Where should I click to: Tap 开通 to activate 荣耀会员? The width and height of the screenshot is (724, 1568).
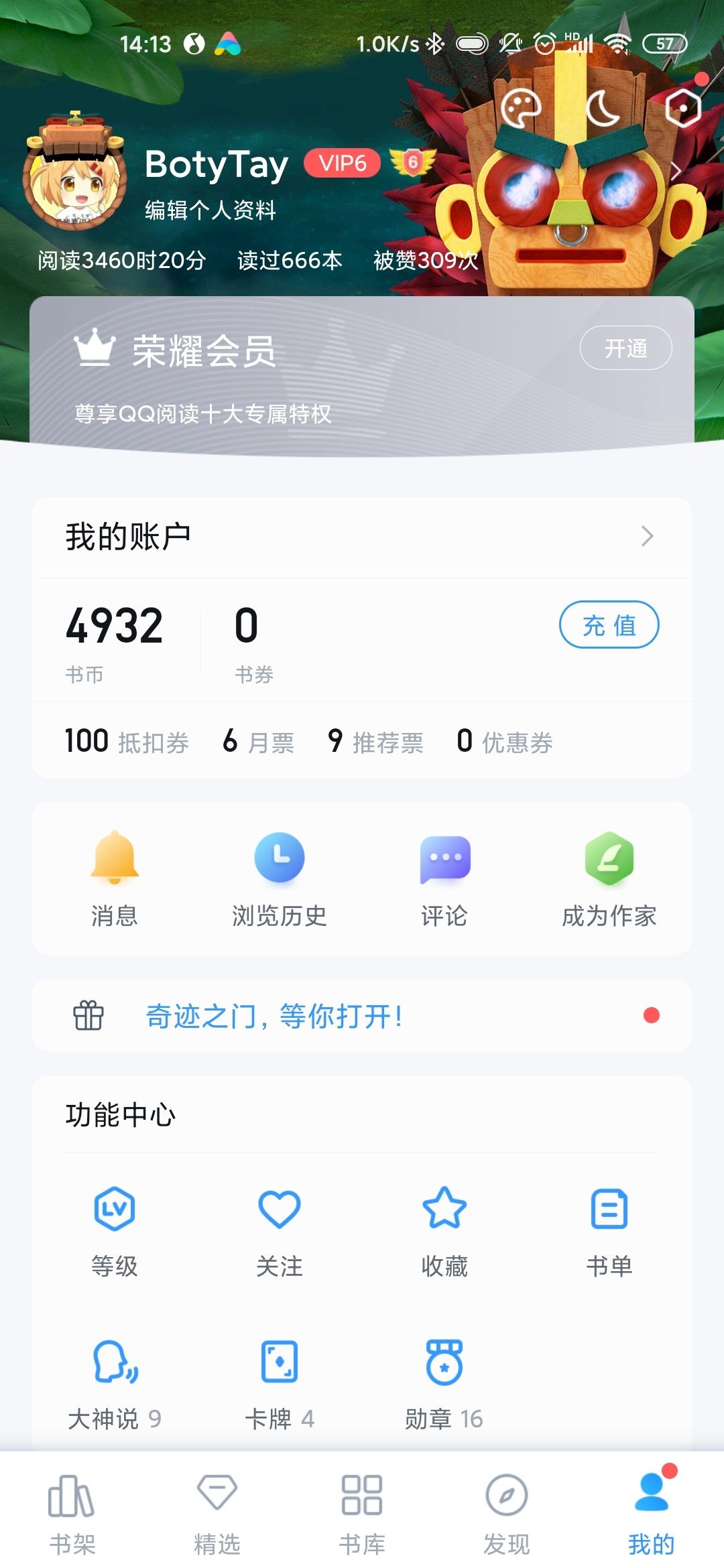coord(625,348)
